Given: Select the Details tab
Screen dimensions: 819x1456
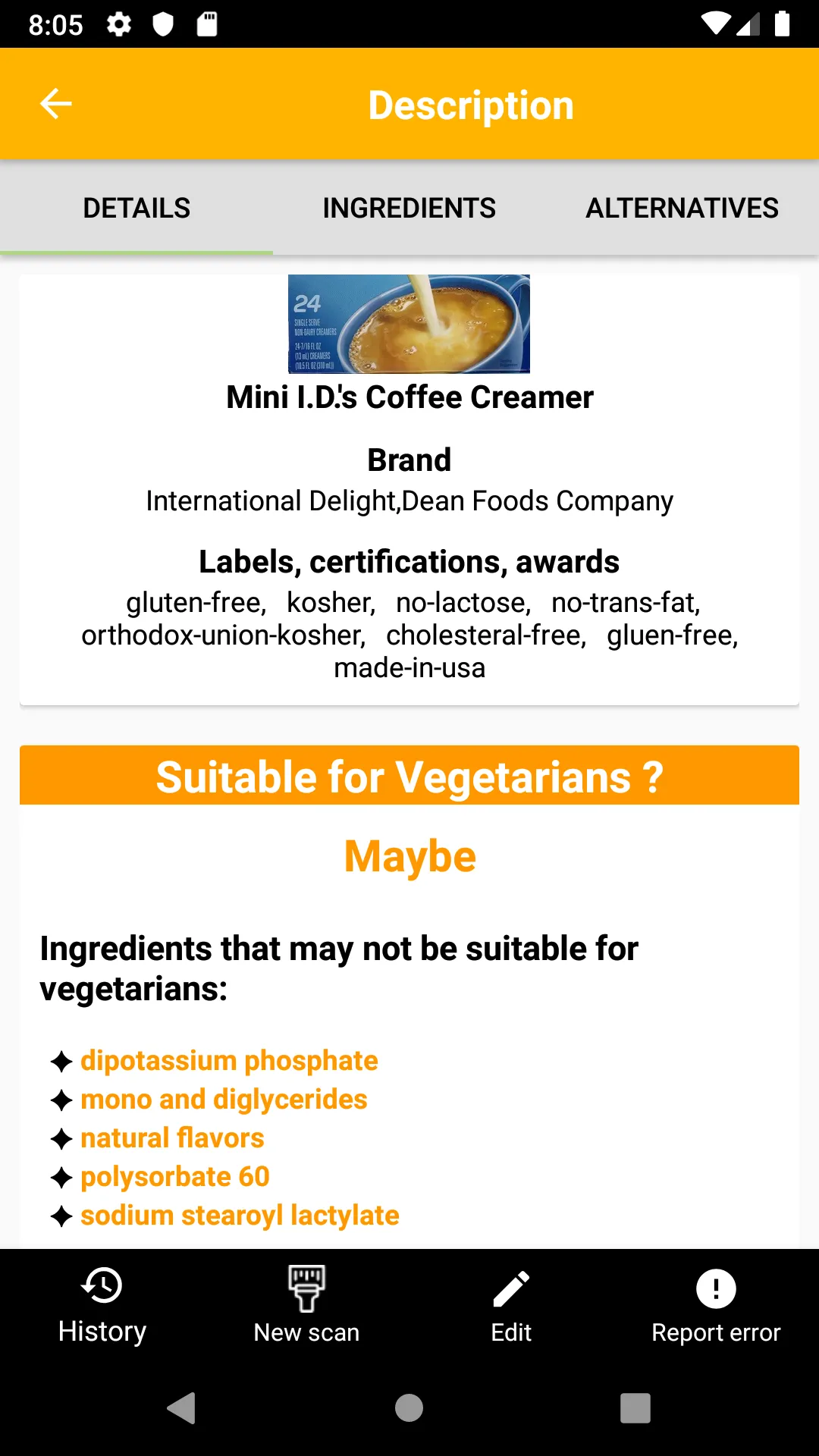Looking at the screenshot, I should coord(136,208).
